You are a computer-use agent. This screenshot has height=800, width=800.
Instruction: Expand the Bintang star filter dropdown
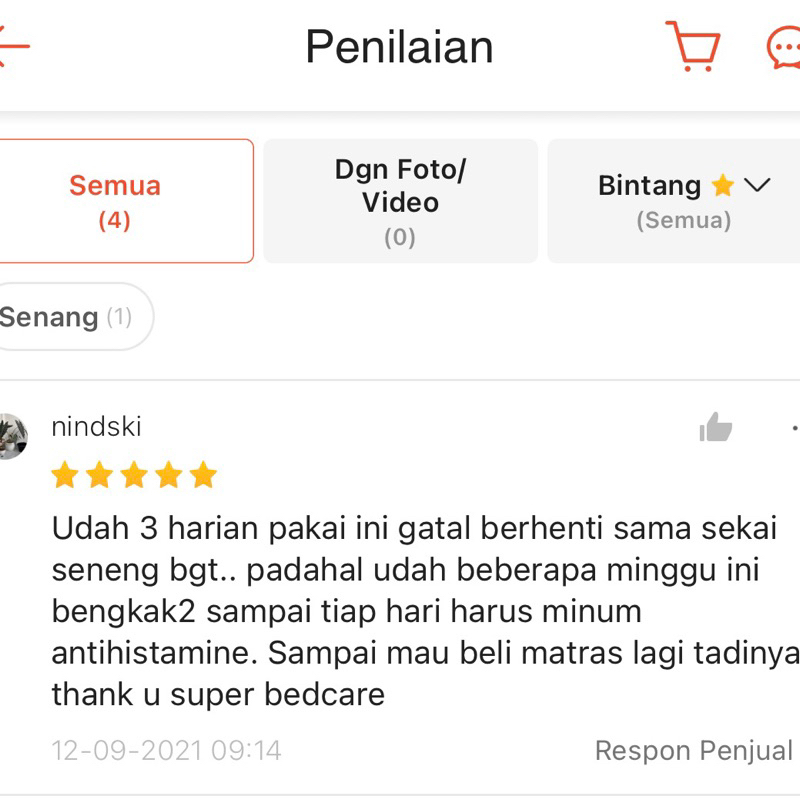click(674, 201)
